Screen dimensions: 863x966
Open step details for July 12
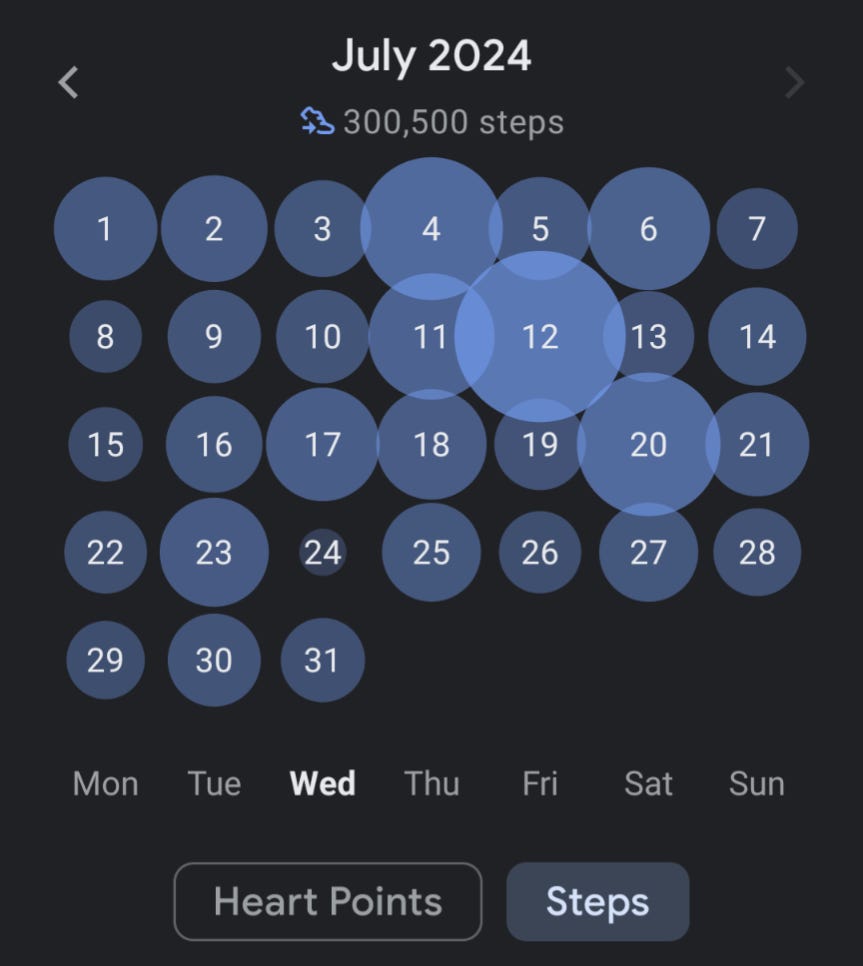tap(540, 337)
